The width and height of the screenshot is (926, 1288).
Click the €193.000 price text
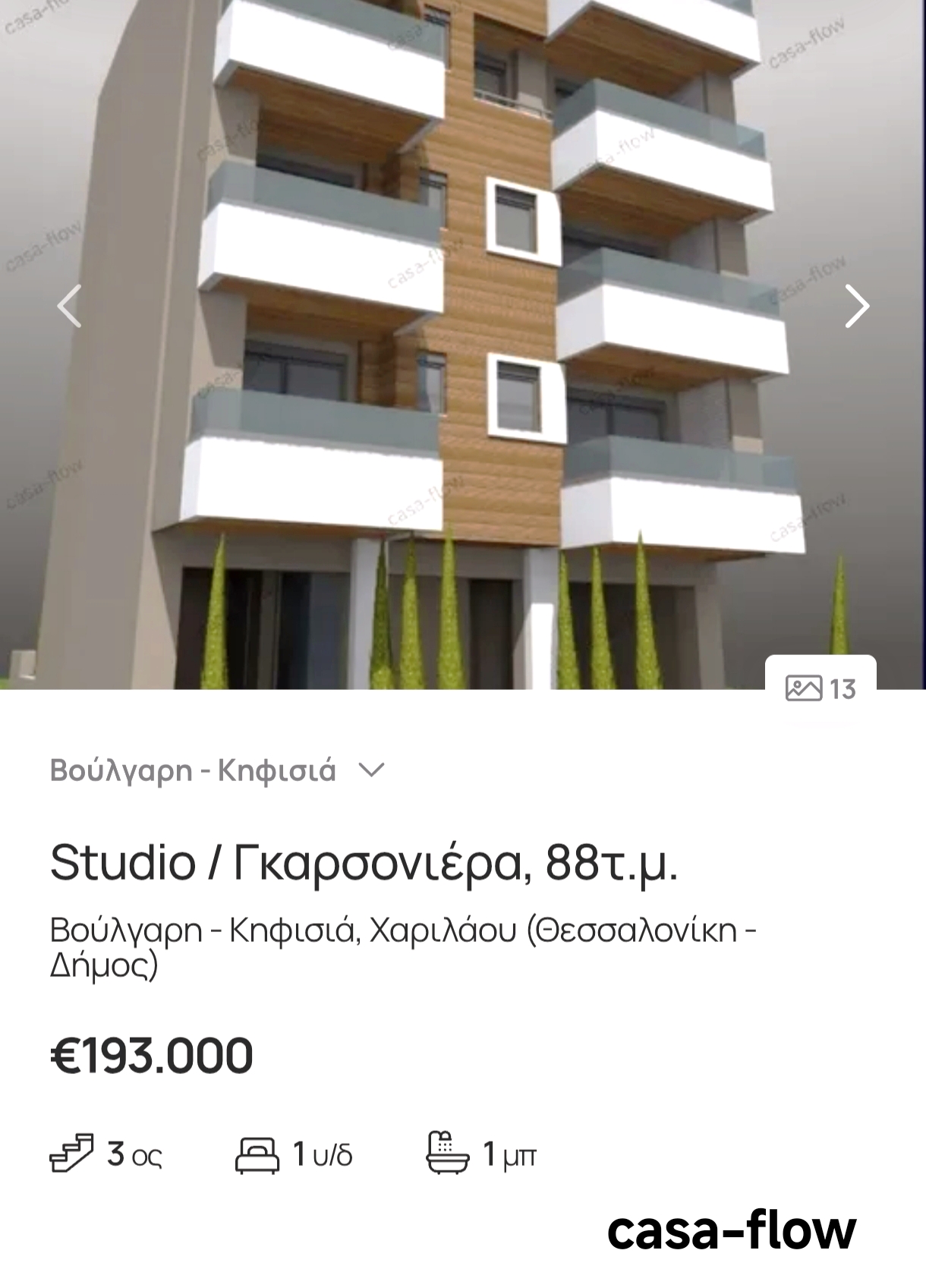(152, 1054)
